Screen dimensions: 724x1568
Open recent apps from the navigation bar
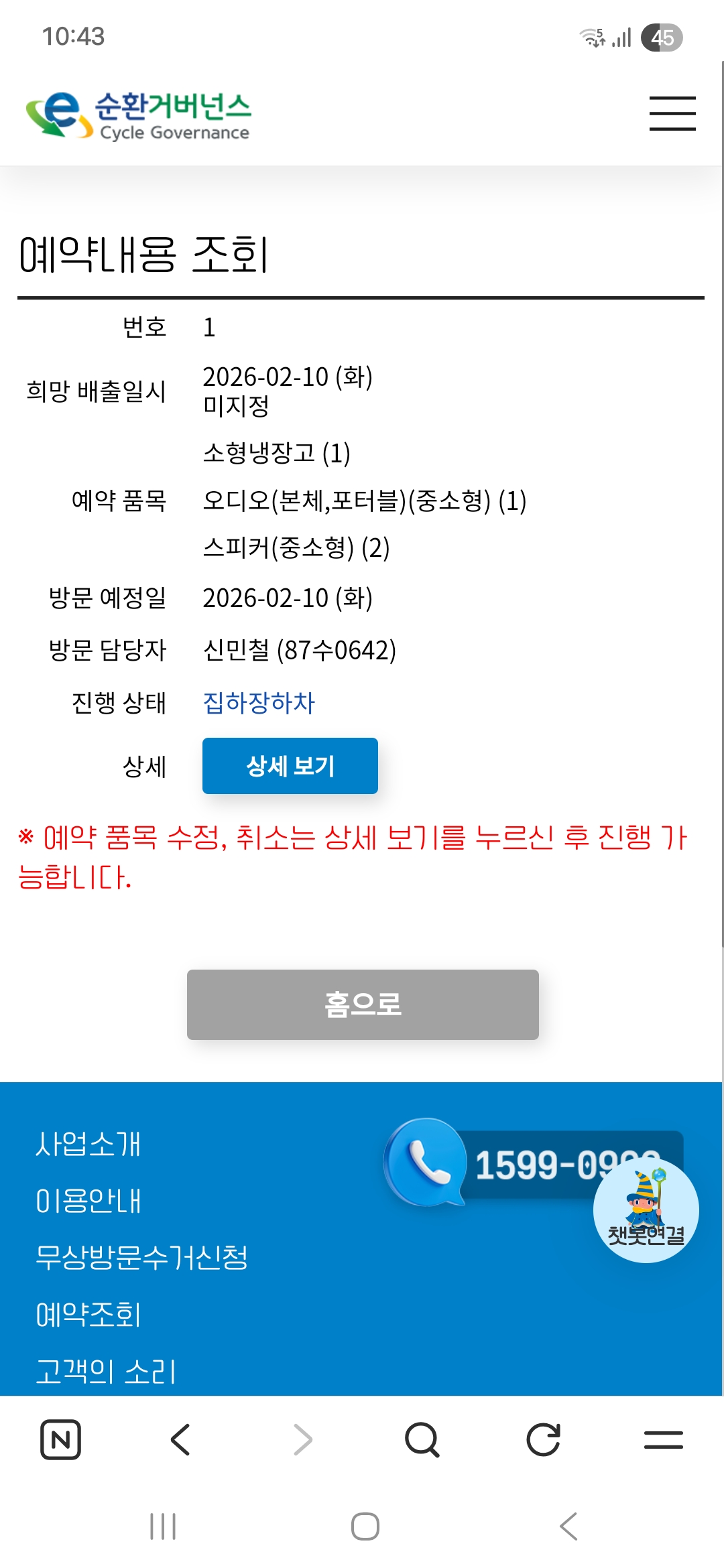coord(163,1526)
